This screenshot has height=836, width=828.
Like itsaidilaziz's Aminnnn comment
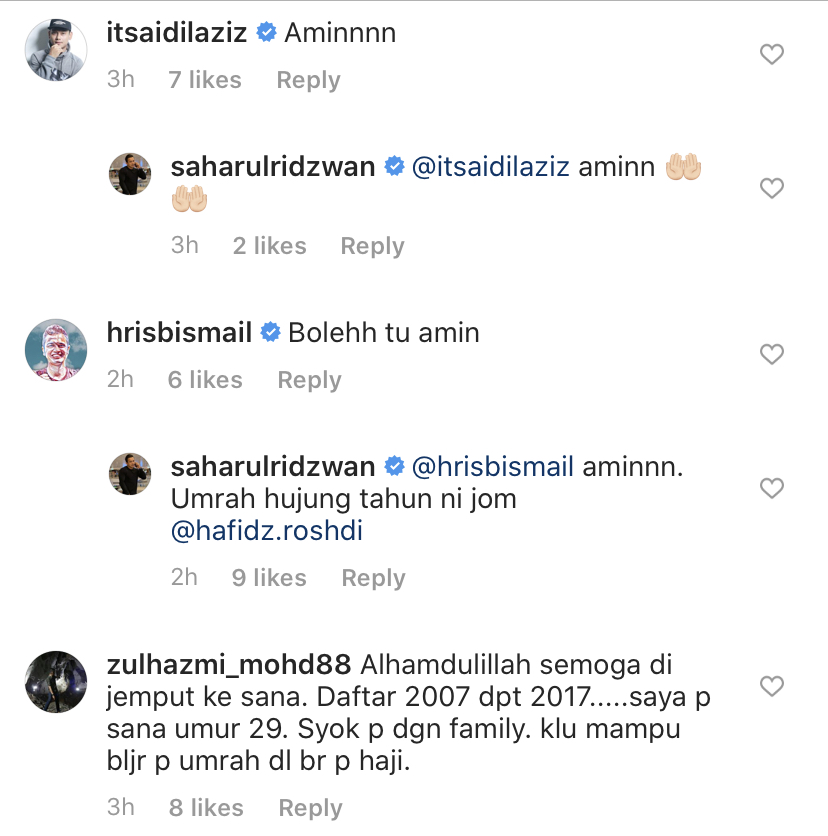tap(771, 55)
